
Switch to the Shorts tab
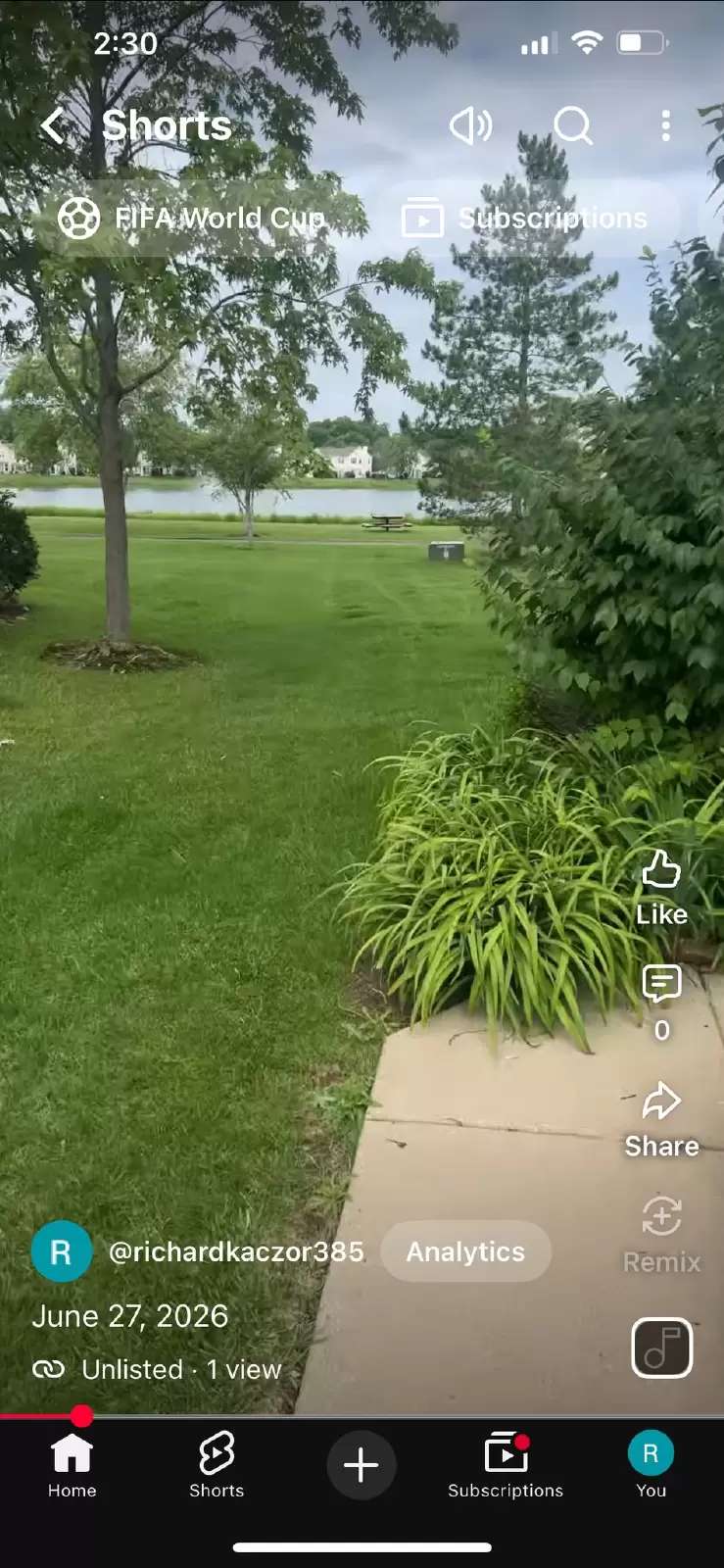tap(217, 1465)
